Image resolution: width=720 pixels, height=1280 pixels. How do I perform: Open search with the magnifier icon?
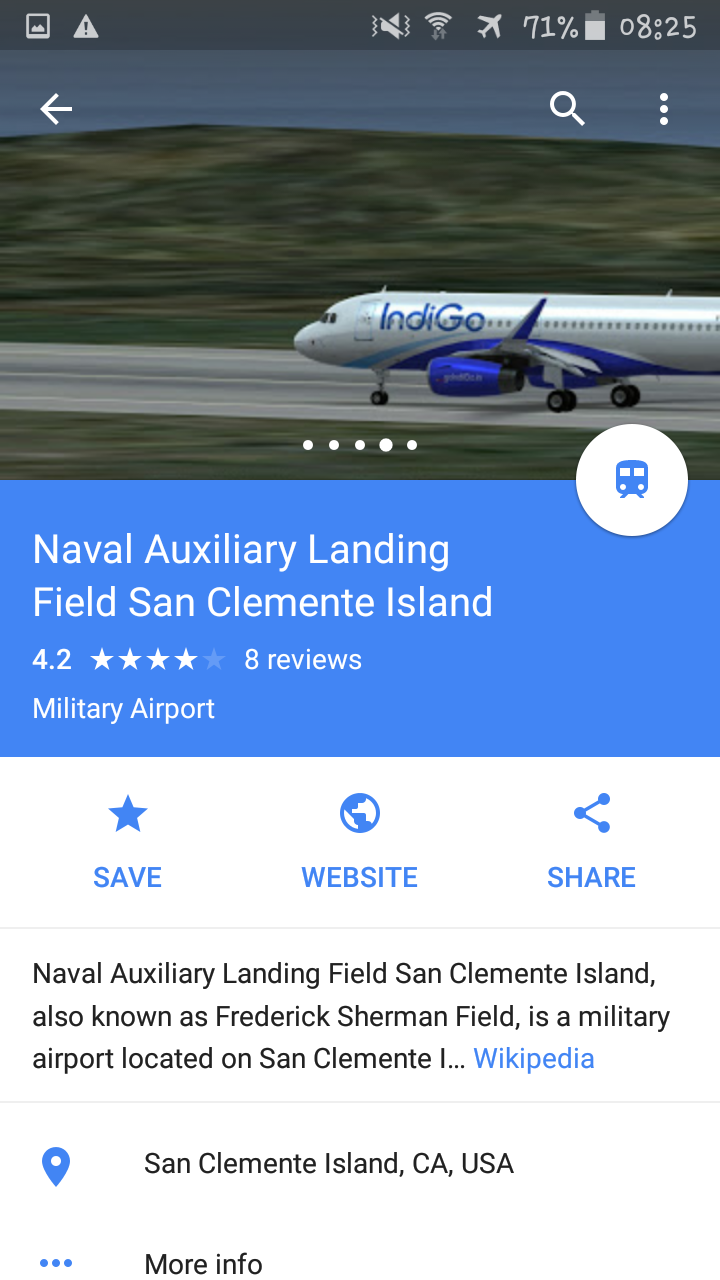click(567, 109)
